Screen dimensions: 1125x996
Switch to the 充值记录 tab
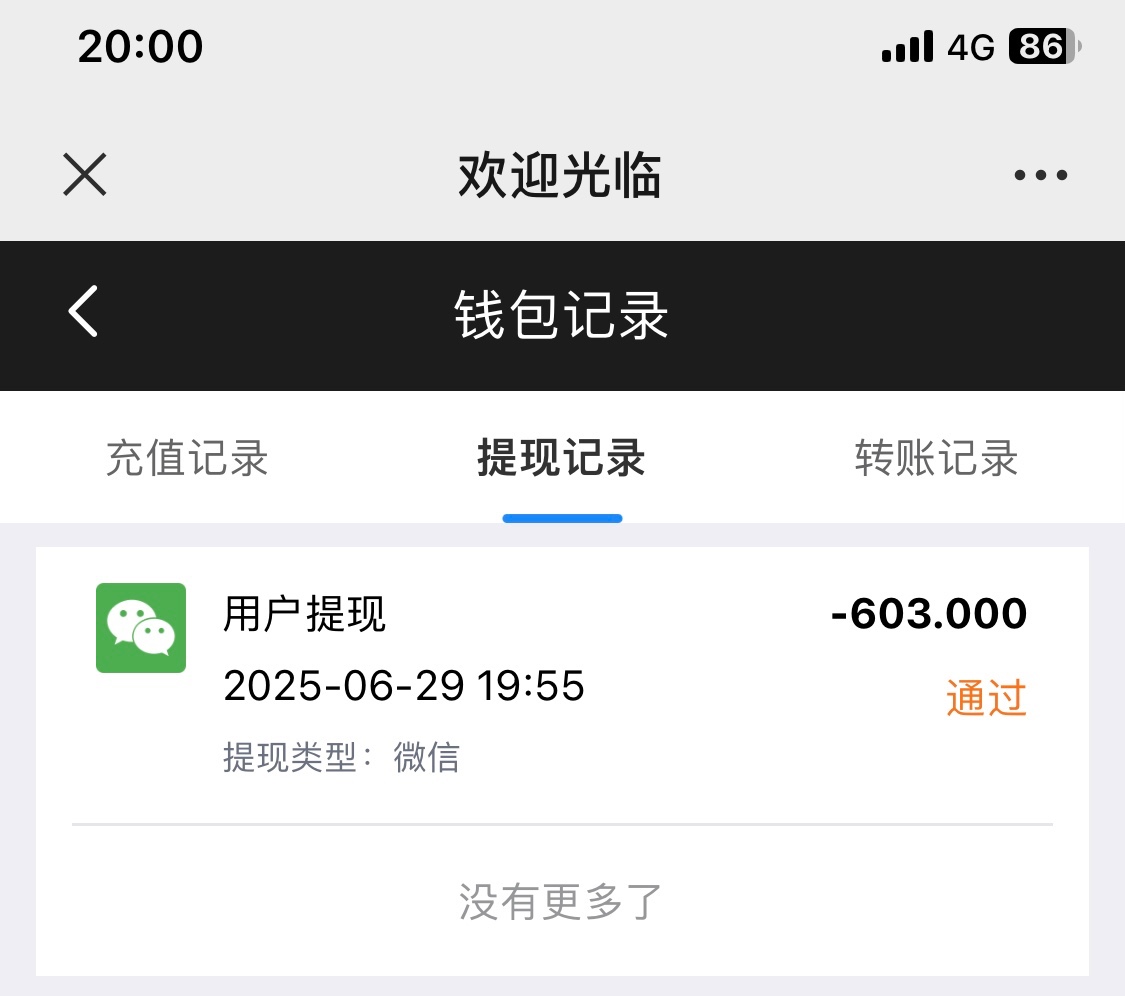click(x=187, y=459)
